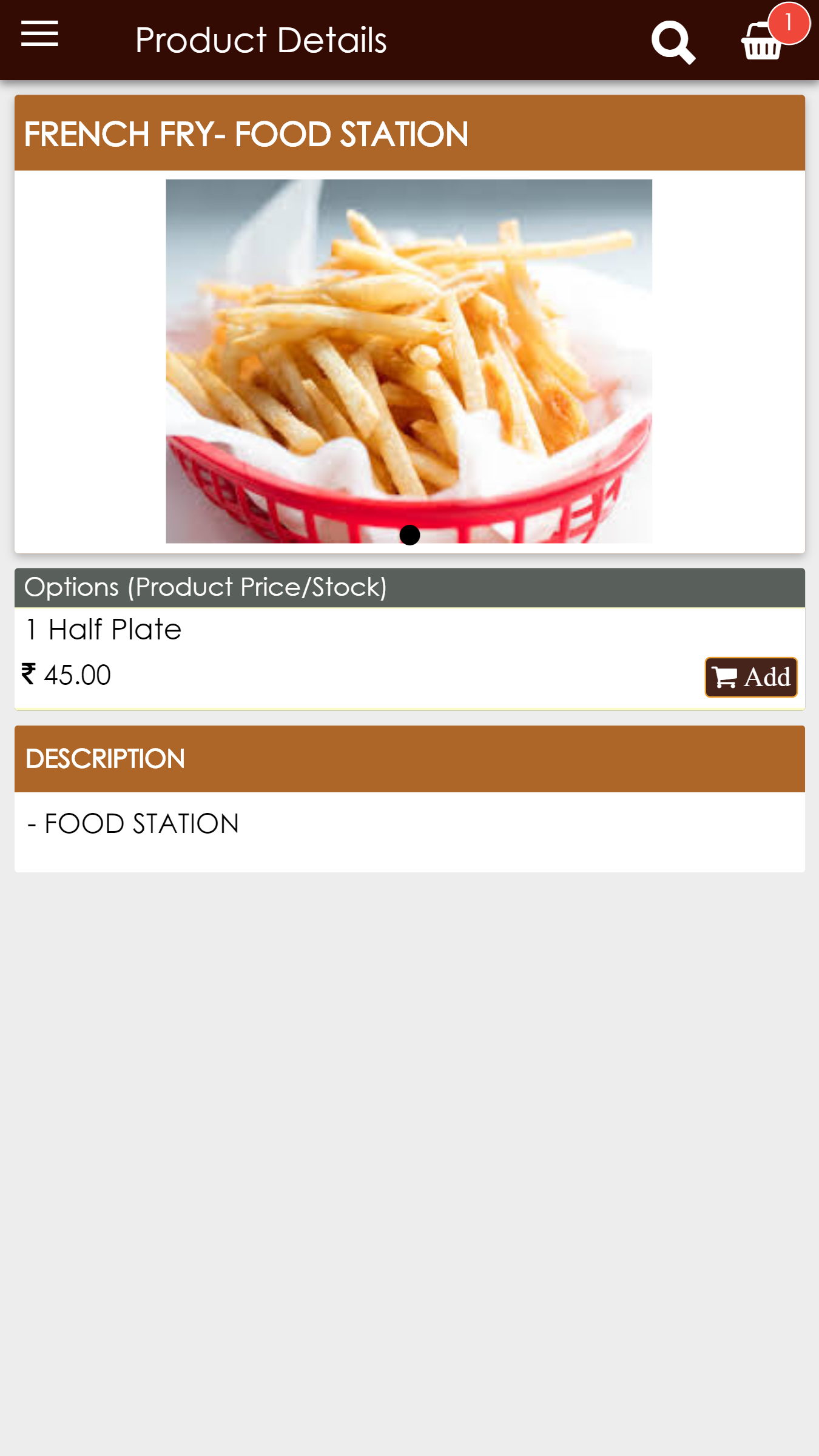Open the hamburger drawer menu
819x1456 pixels.
point(39,34)
